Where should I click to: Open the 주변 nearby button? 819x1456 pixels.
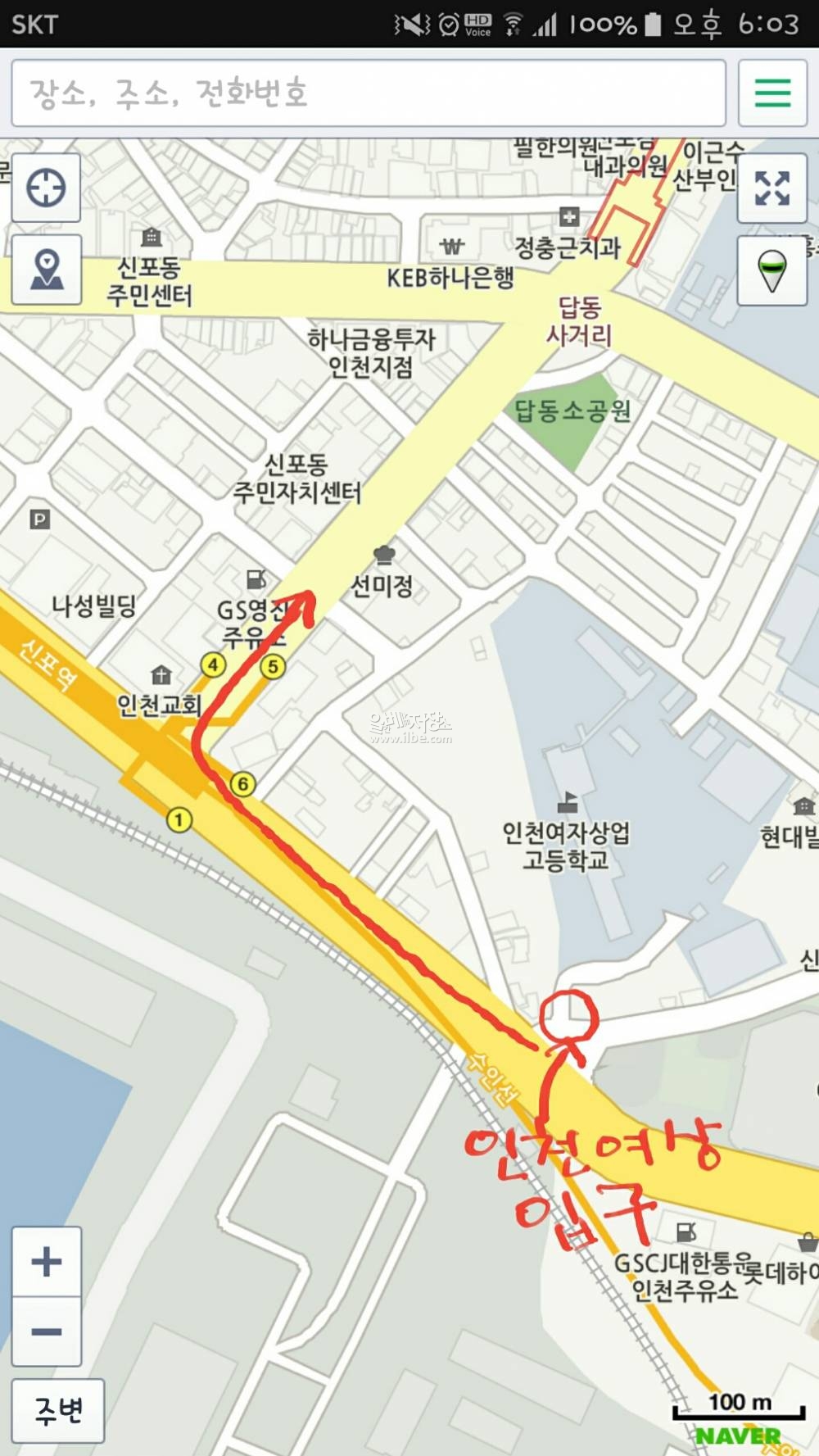point(58,1410)
